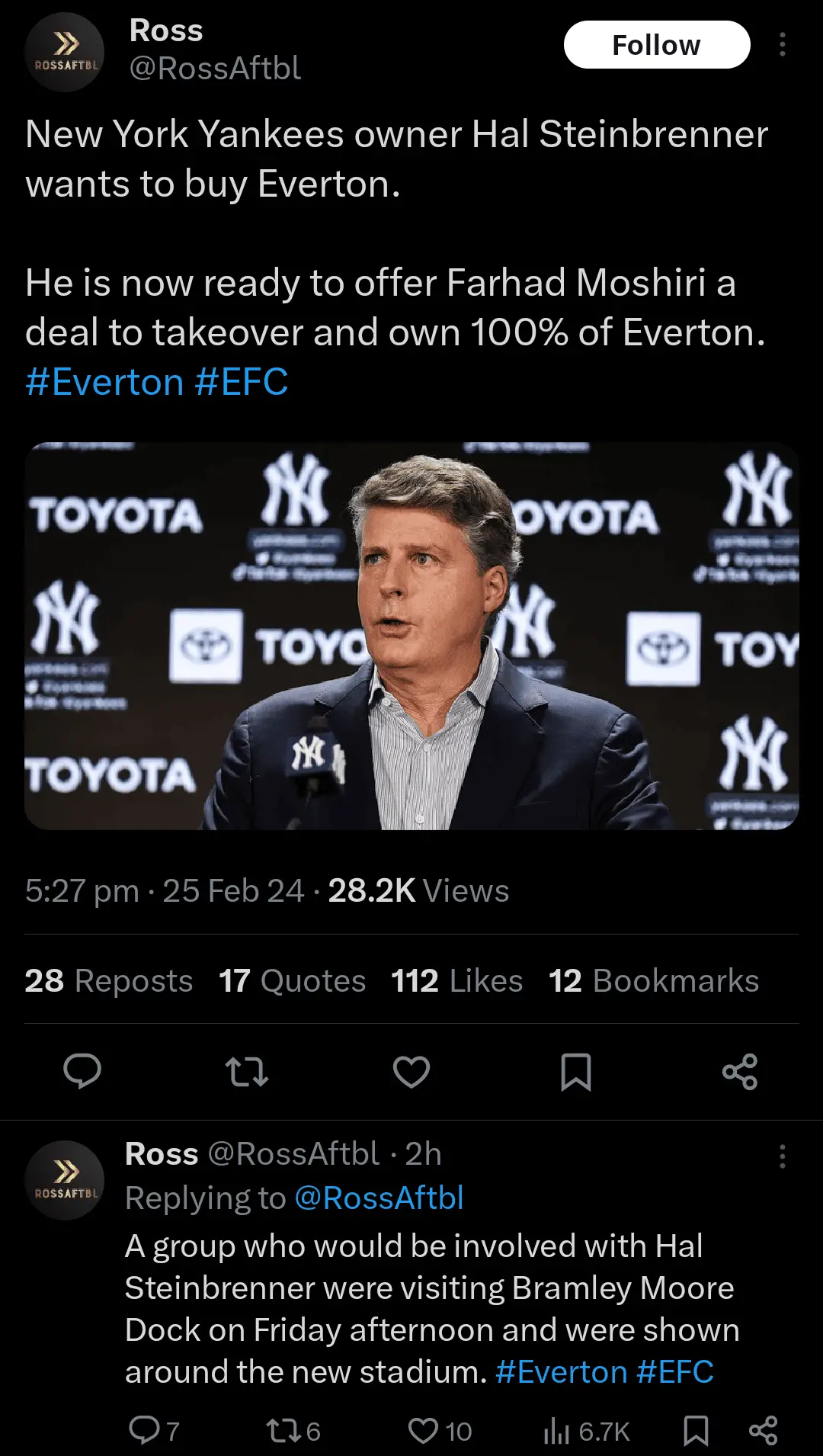Open overflow menu on the main post
The image size is (823, 1456).
tap(782, 45)
